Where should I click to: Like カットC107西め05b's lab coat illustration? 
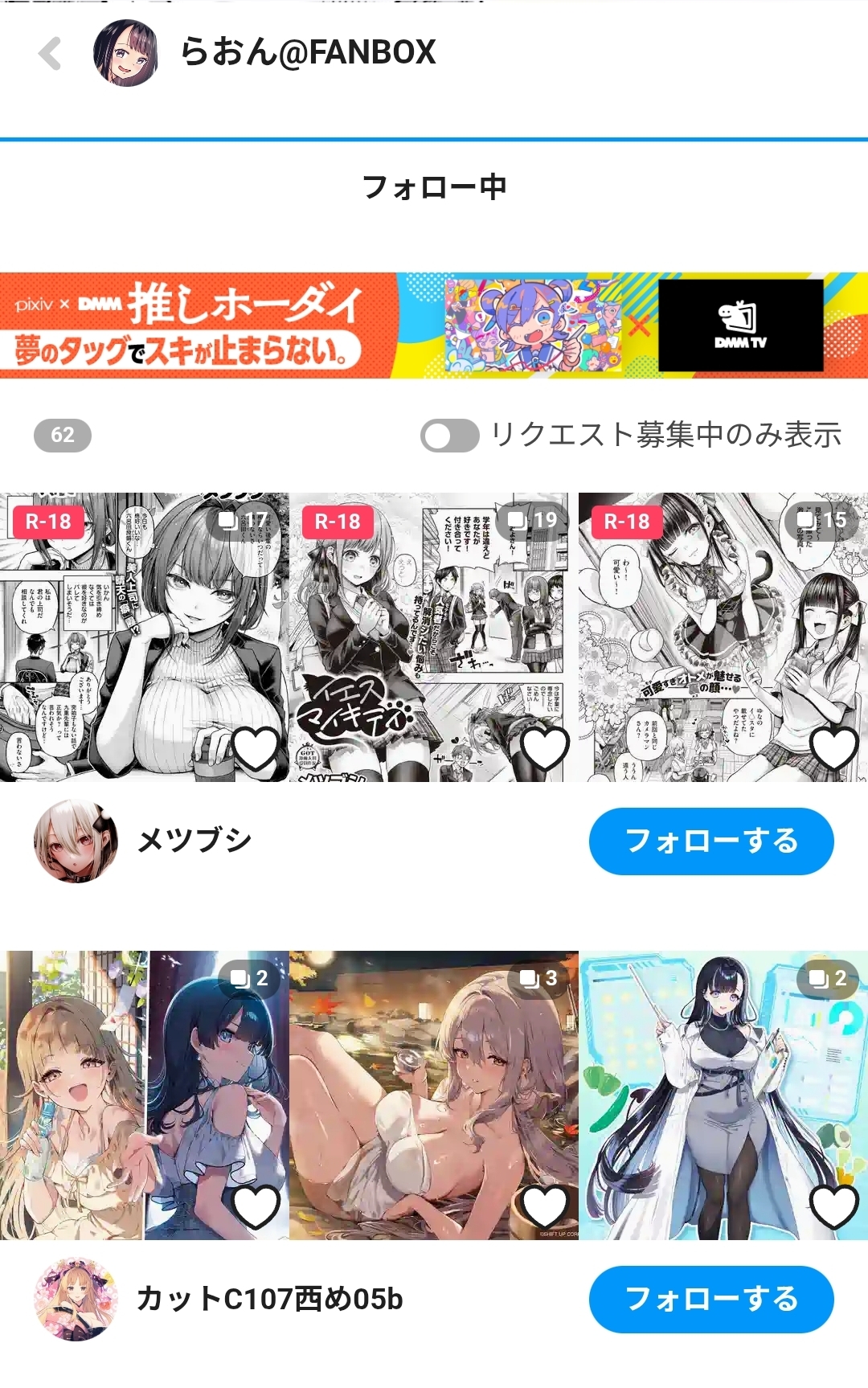(834, 1206)
